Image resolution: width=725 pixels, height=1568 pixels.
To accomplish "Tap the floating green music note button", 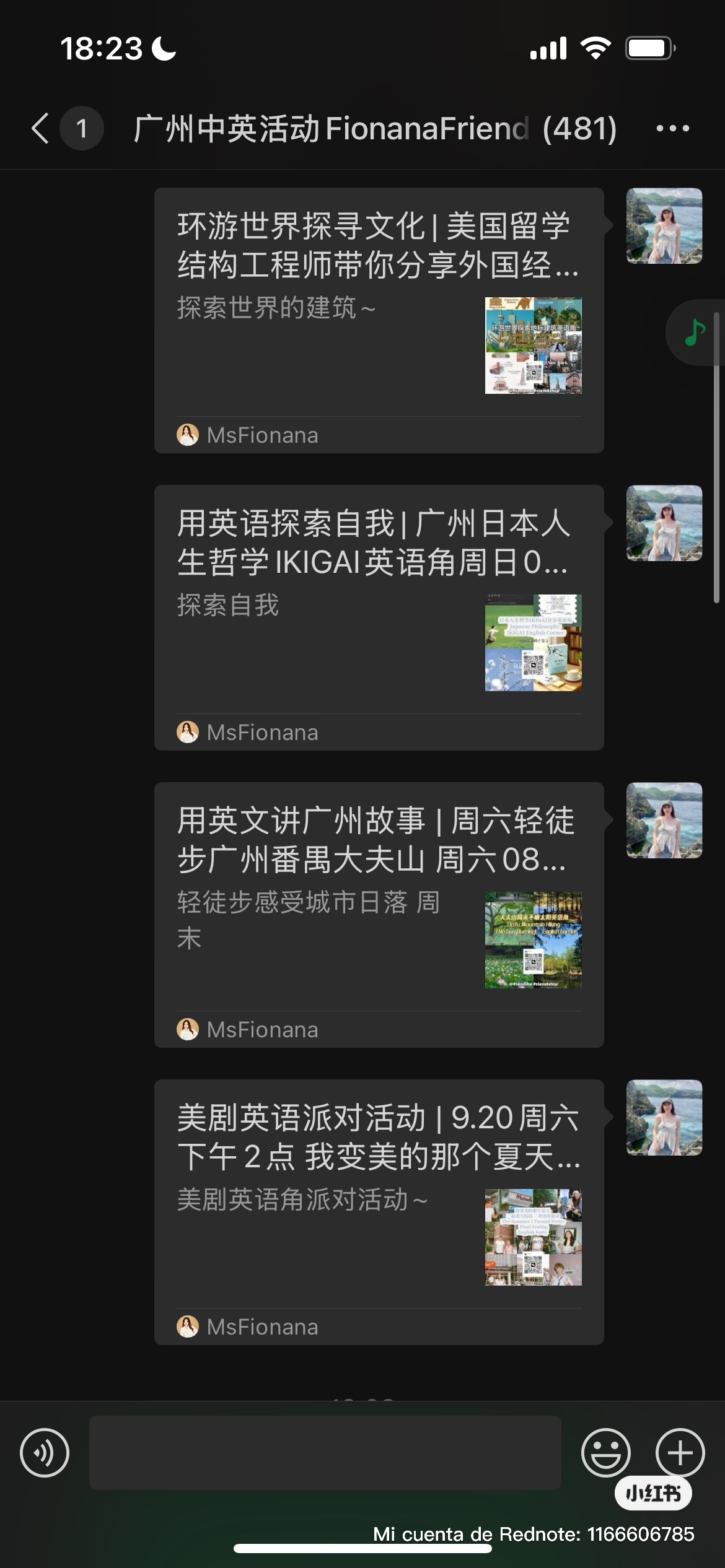I will (695, 333).
